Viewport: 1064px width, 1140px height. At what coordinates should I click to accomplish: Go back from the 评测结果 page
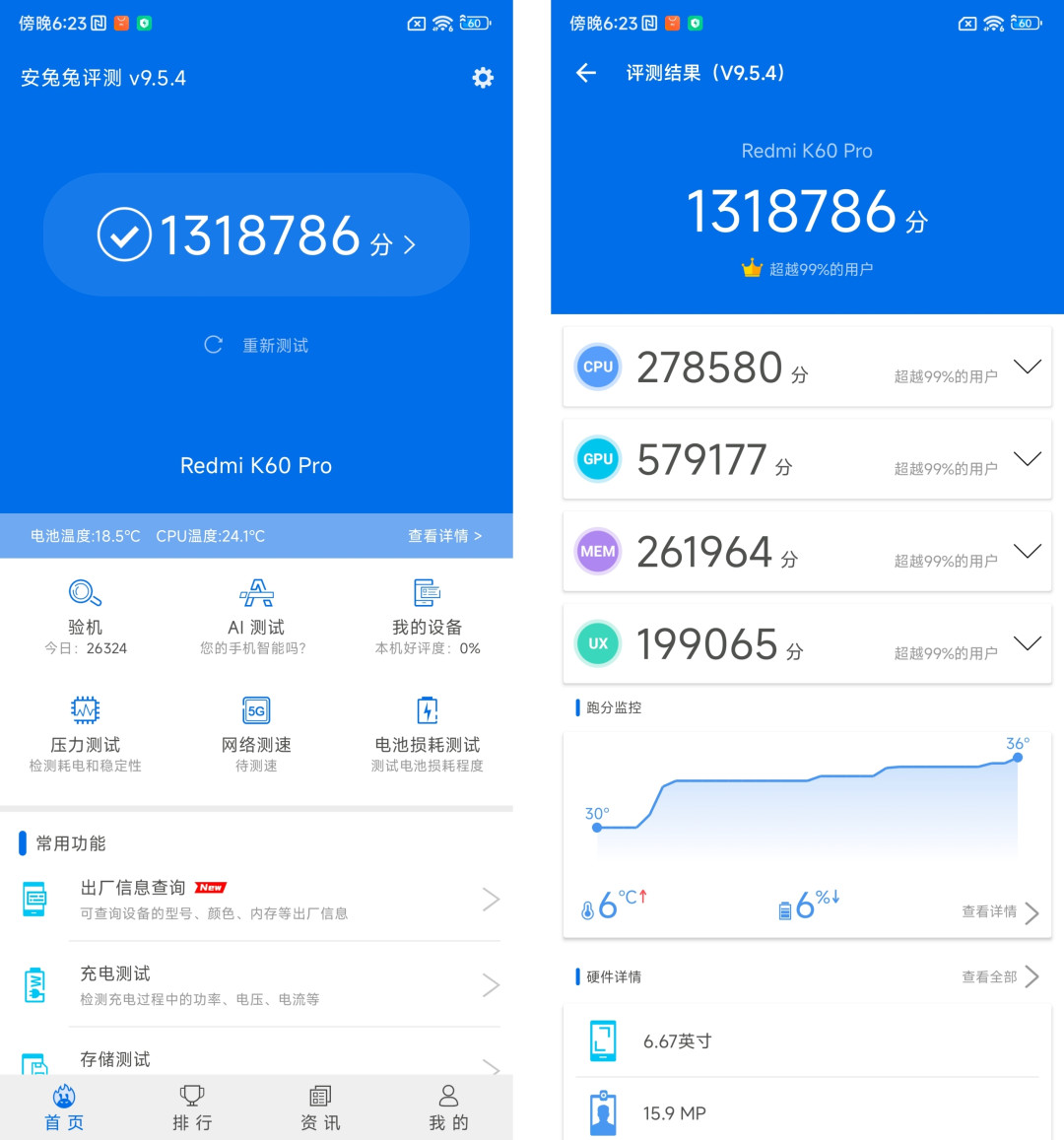pyautogui.click(x=586, y=73)
